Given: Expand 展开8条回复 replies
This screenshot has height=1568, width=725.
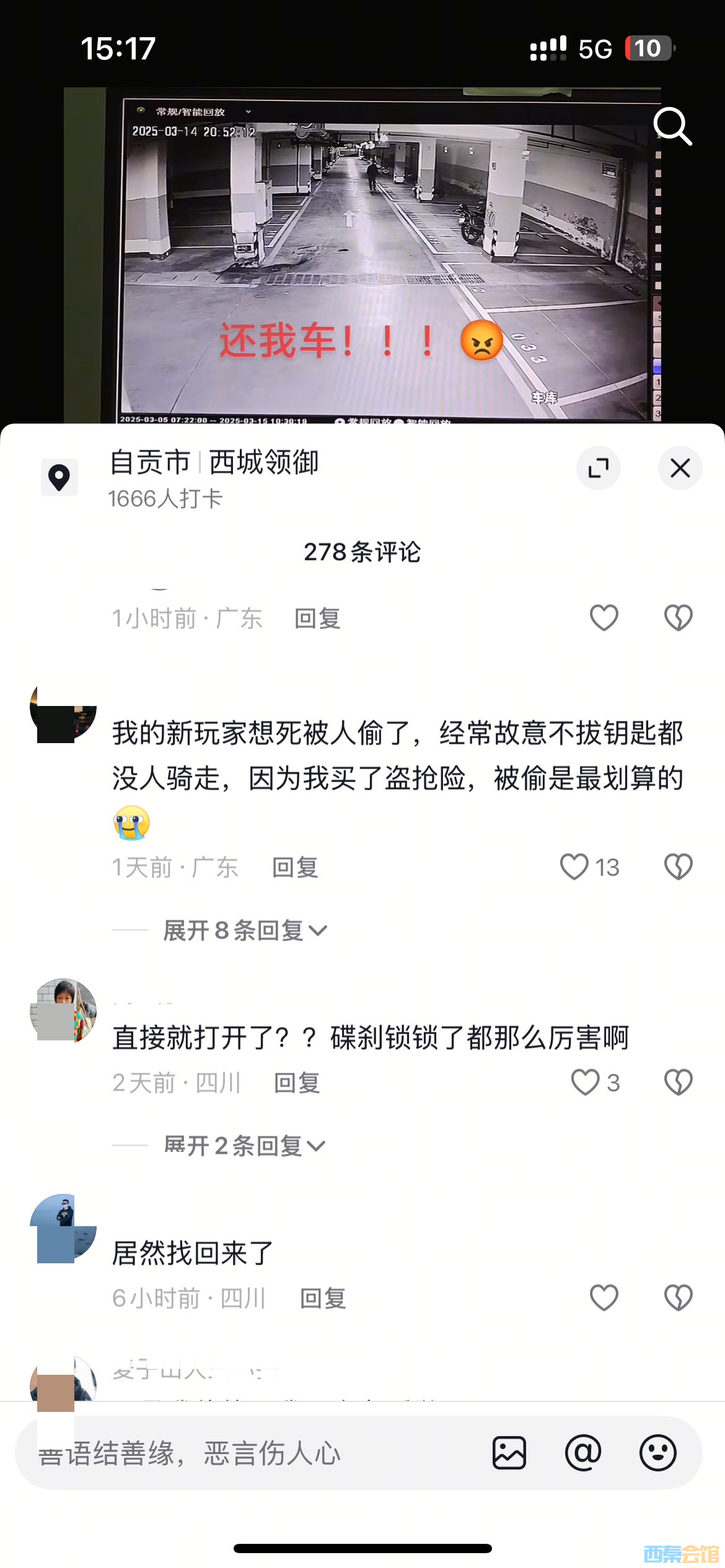Looking at the screenshot, I should (x=245, y=930).
